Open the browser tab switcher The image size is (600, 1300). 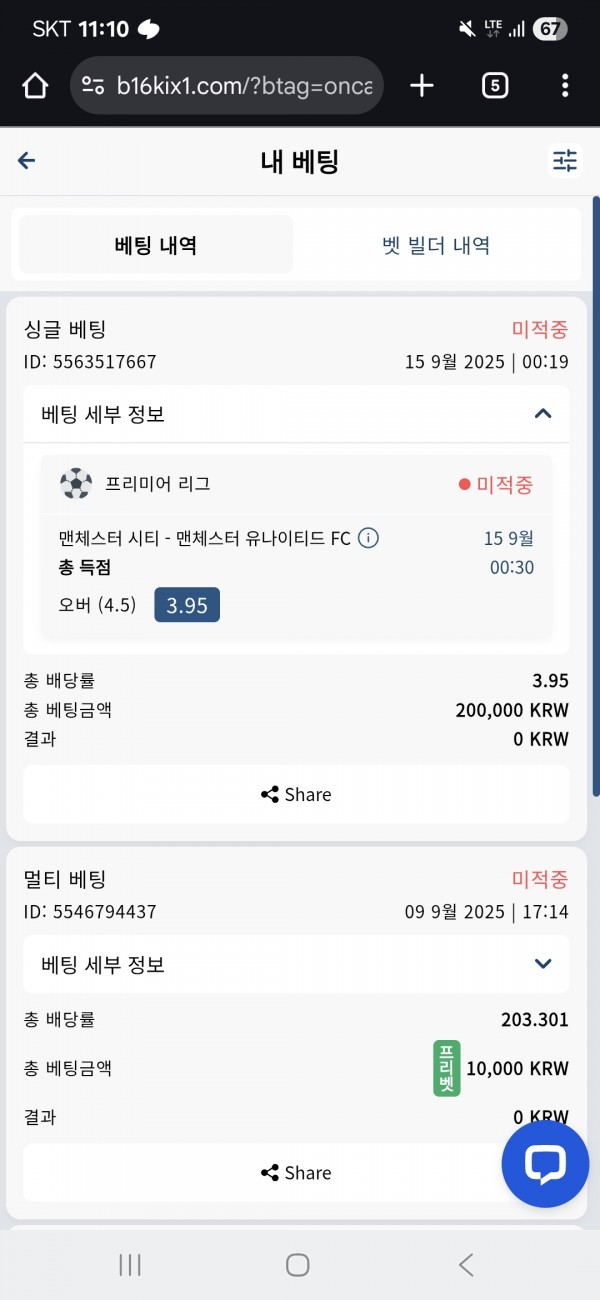tap(494, 86)
